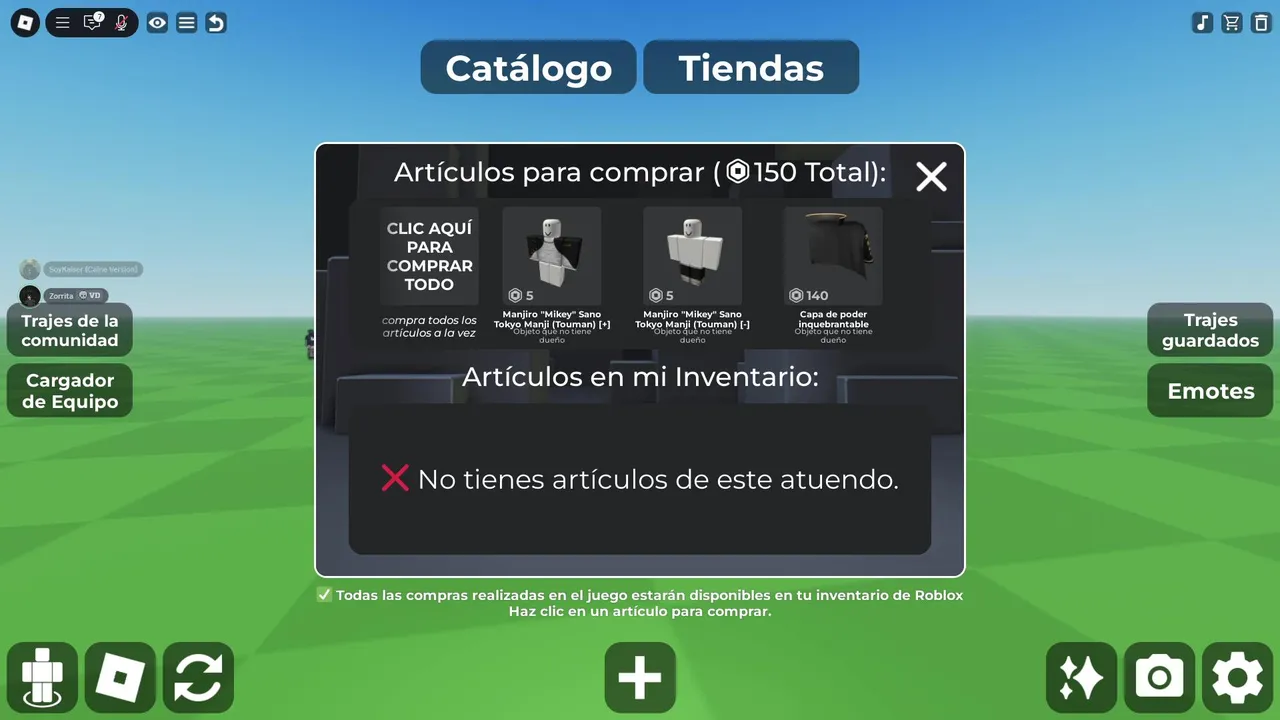Open the music note icon
Viewport: 1280px width, 720px height.
pyautogui.click(x=1203, y=22)
